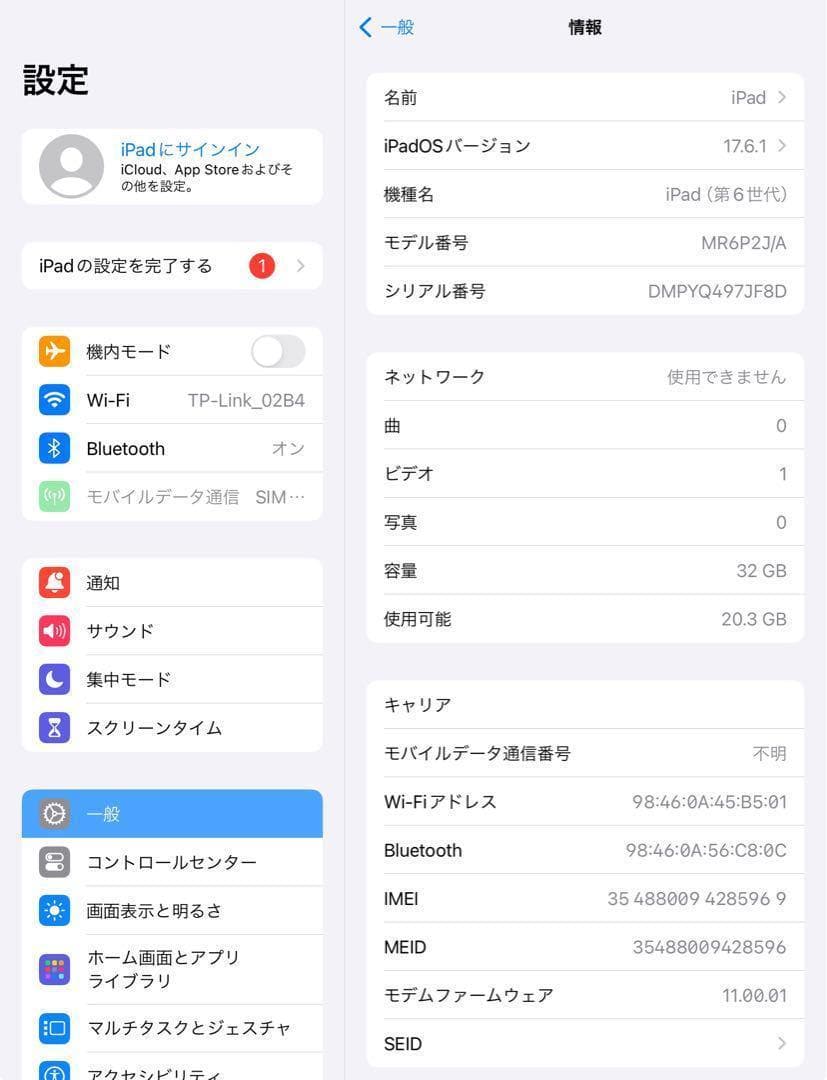Viewport: 827px width, 1080px height.
Task: Click the 画面表示と明るさ brightness icon
Action: [x=54, y=910]
